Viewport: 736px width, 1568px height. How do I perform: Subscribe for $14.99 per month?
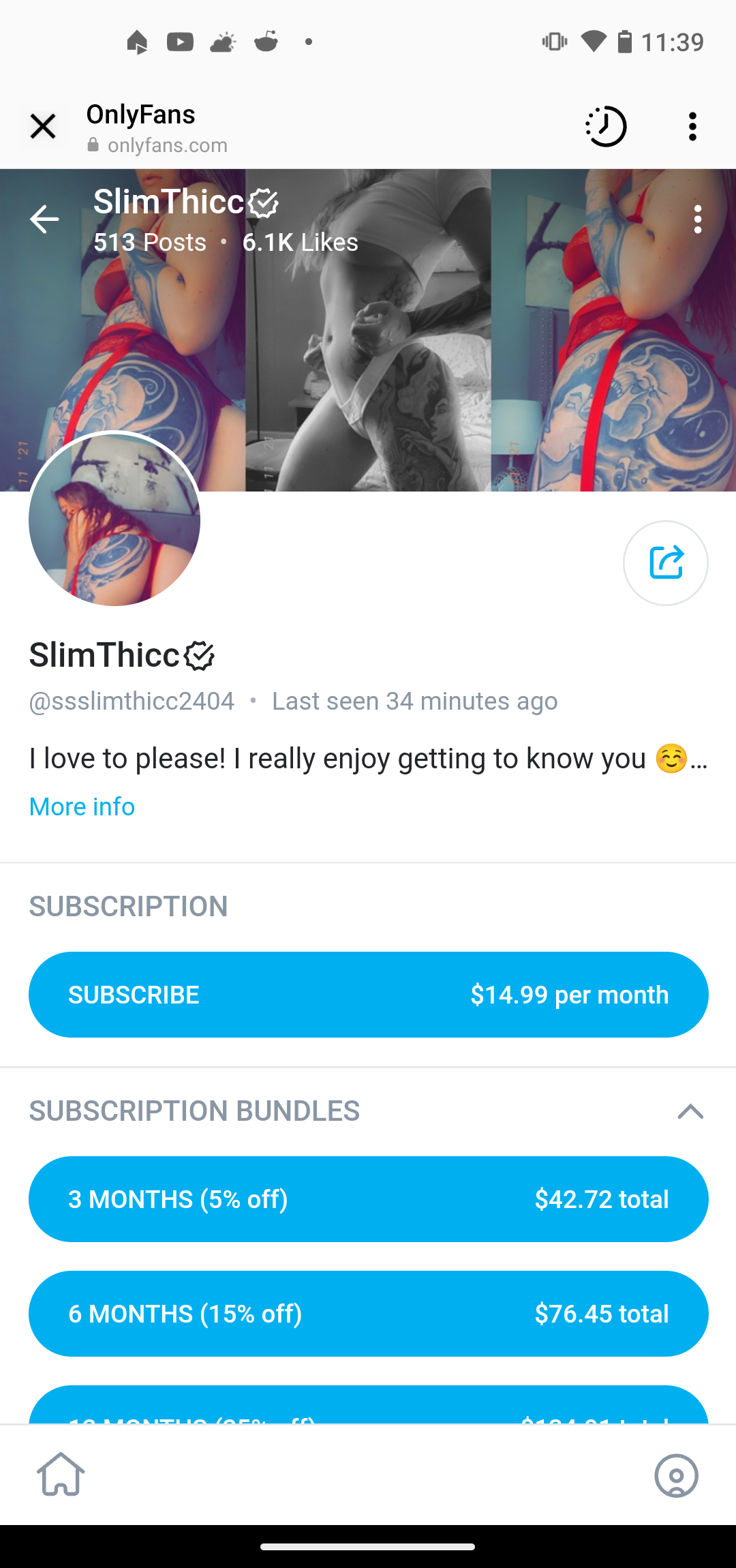click(368, 995)
